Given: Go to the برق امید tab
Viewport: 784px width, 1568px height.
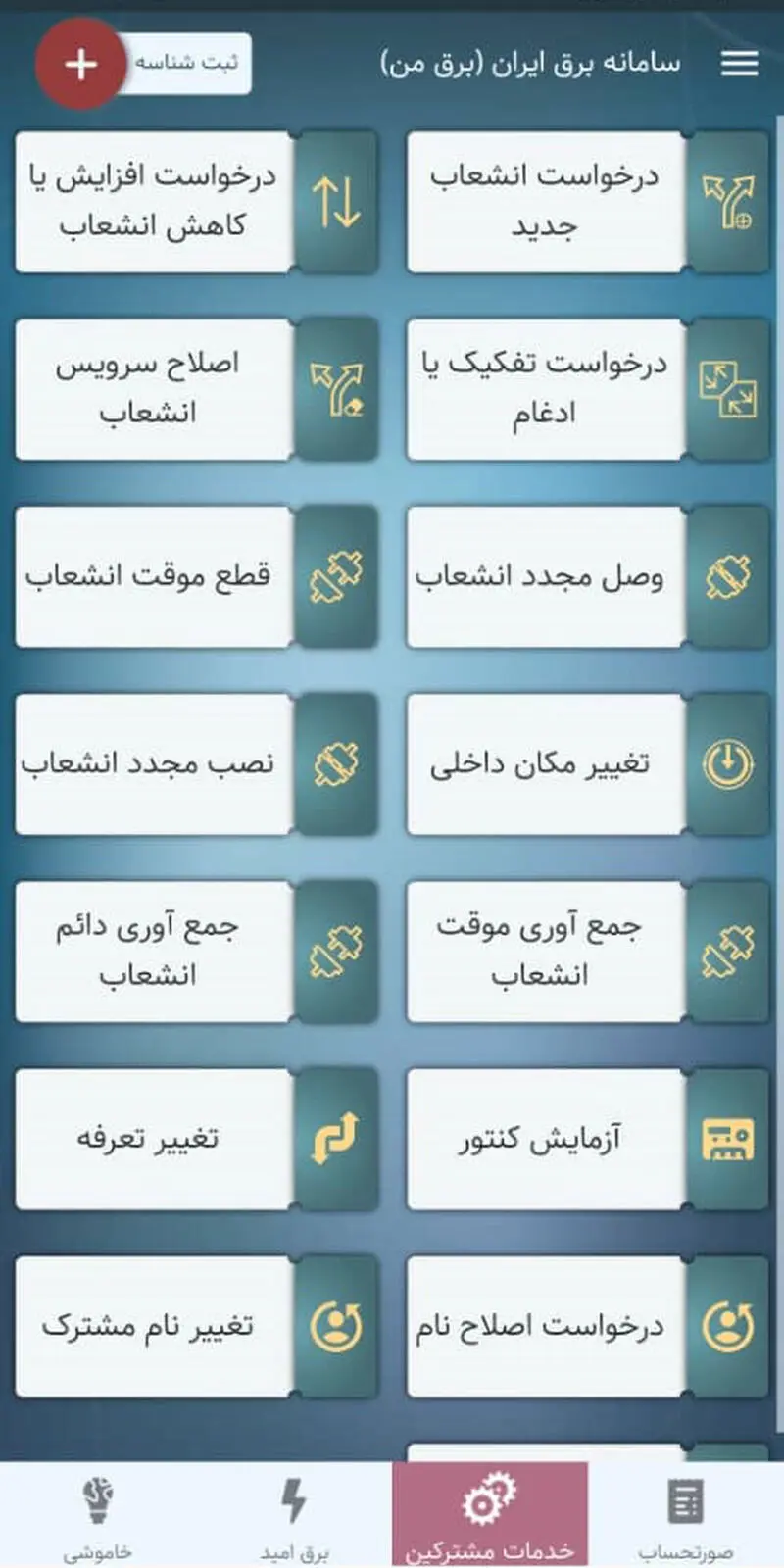Looking at the screenshot, I should tap(294, 1516).
